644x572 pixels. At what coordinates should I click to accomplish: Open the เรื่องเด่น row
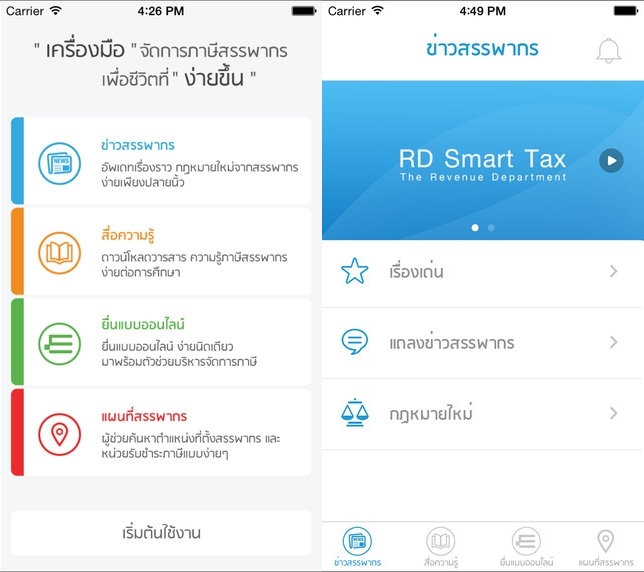483,271
